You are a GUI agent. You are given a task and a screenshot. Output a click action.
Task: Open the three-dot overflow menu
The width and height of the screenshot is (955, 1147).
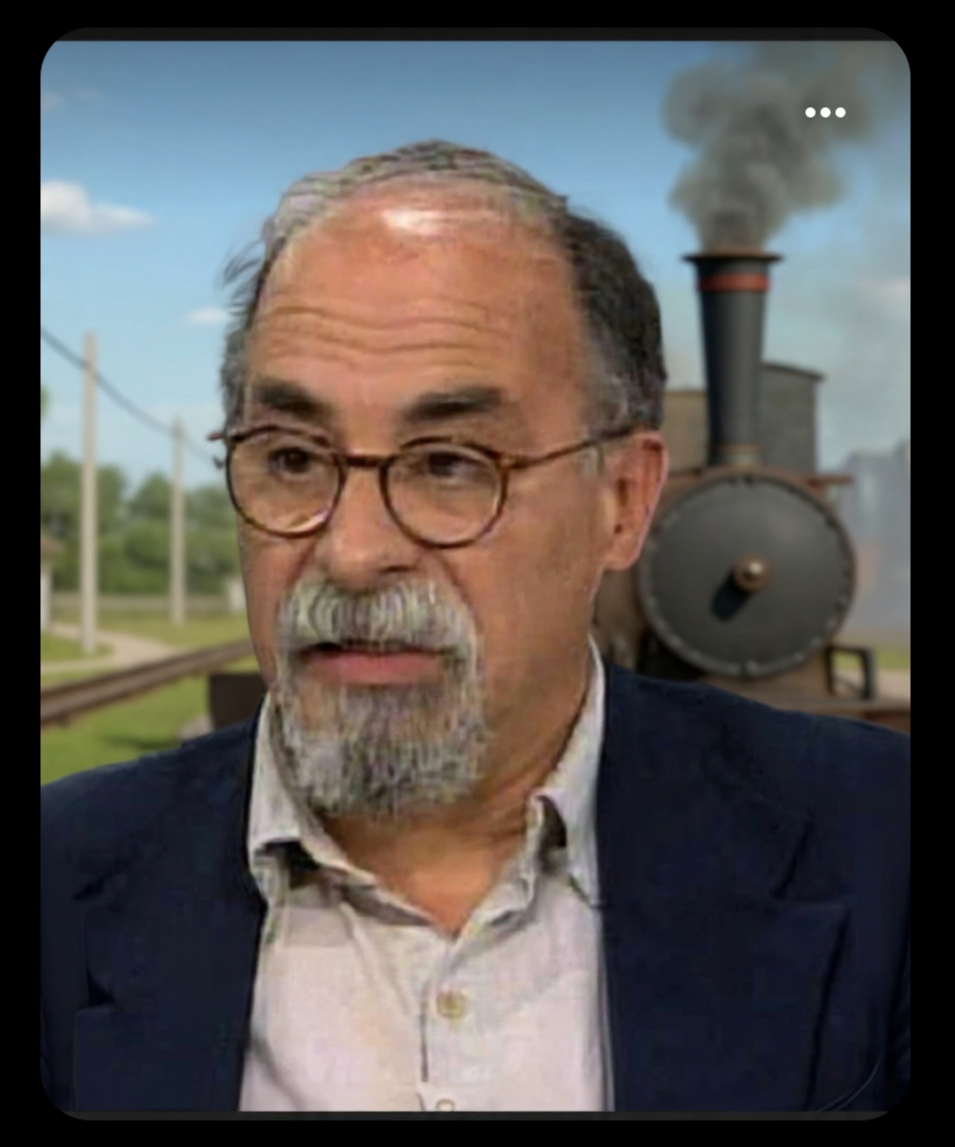(x=825, y=112)
